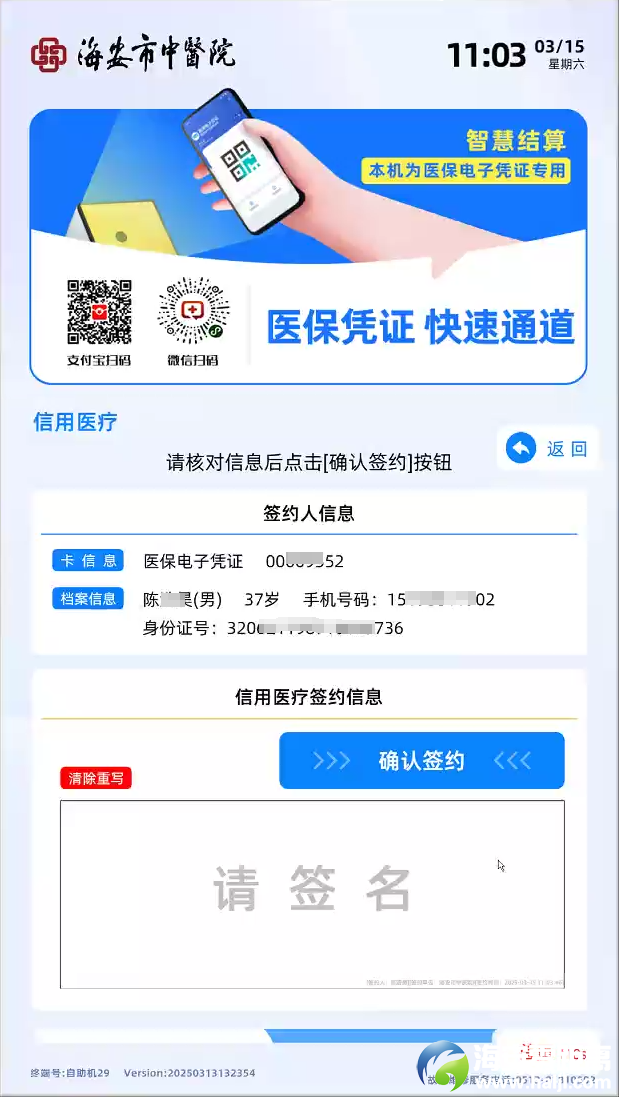Clear signature with 清除重写 button

pyautogui.click(x=96, y=778)
